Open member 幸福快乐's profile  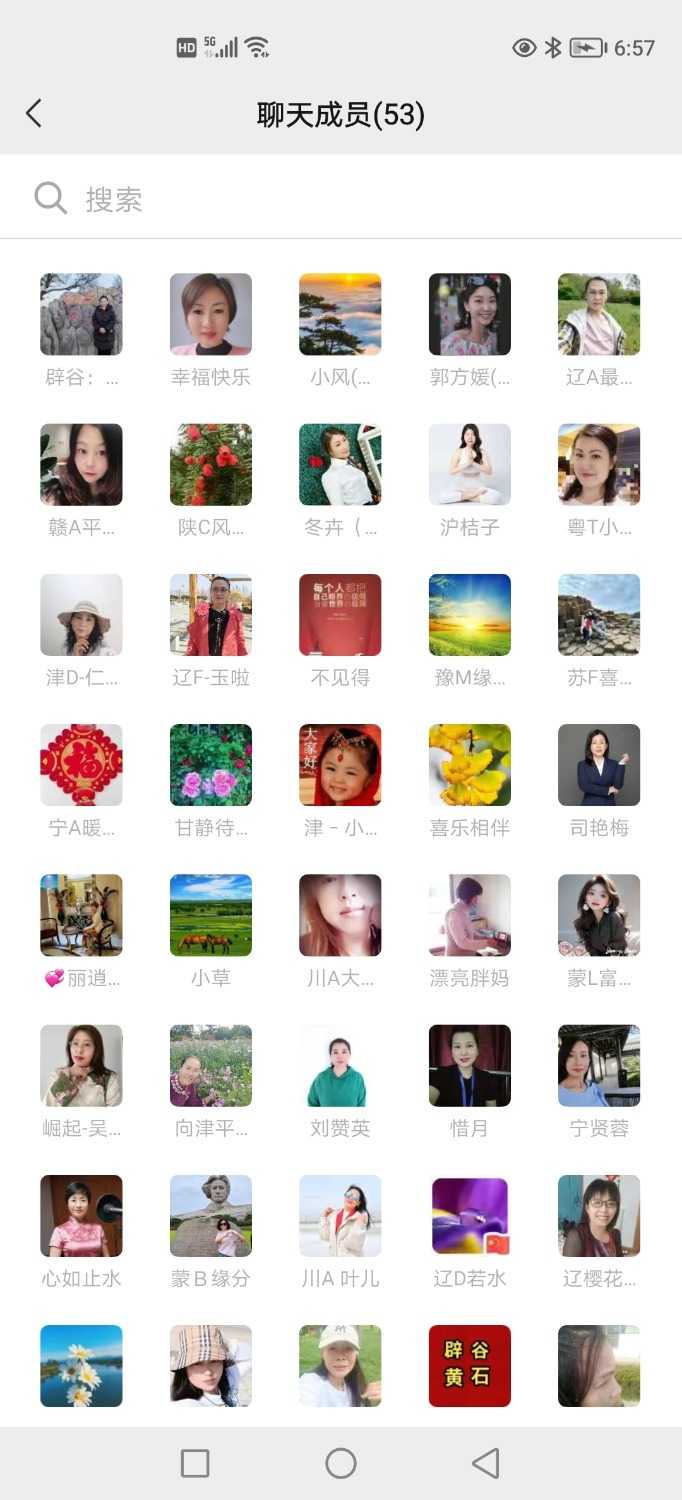pyautogui.click(x=210, y=315)
